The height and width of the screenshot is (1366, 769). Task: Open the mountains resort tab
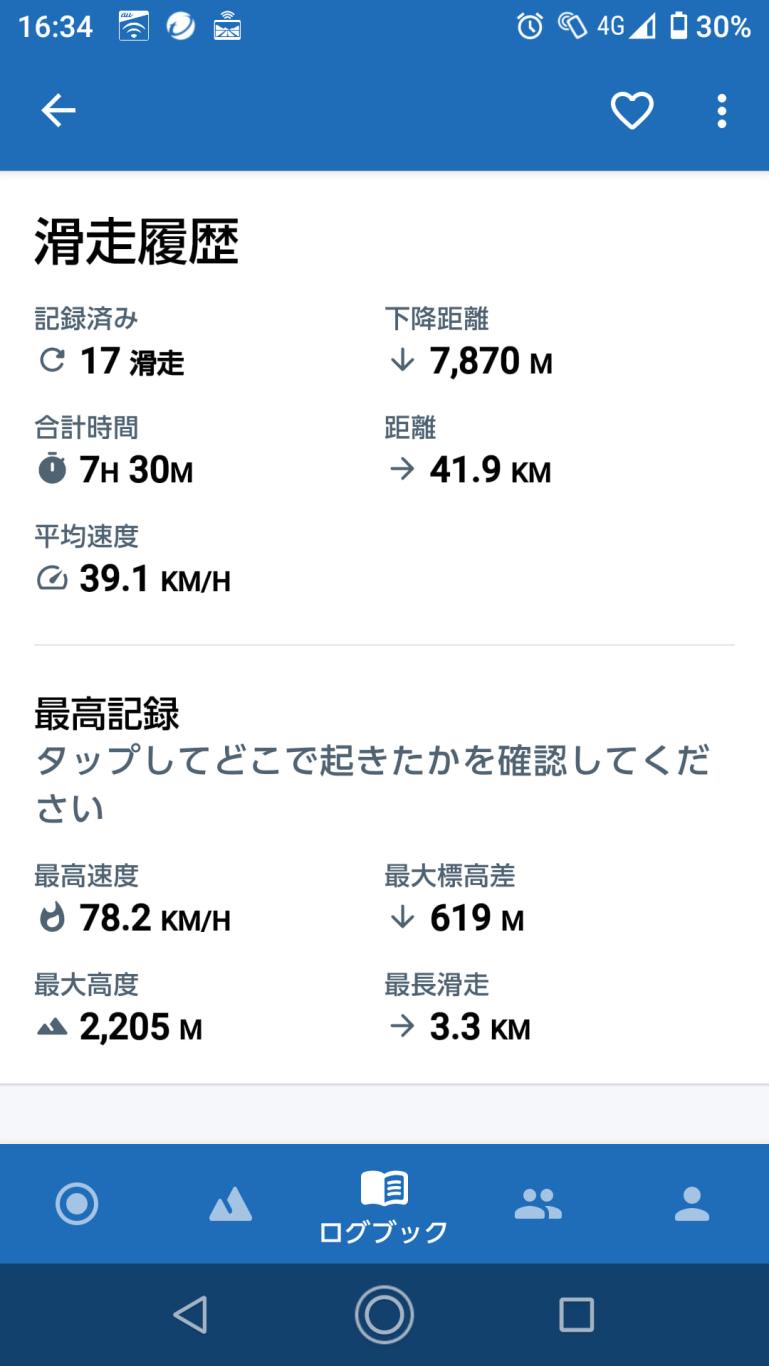[231, 1204]
